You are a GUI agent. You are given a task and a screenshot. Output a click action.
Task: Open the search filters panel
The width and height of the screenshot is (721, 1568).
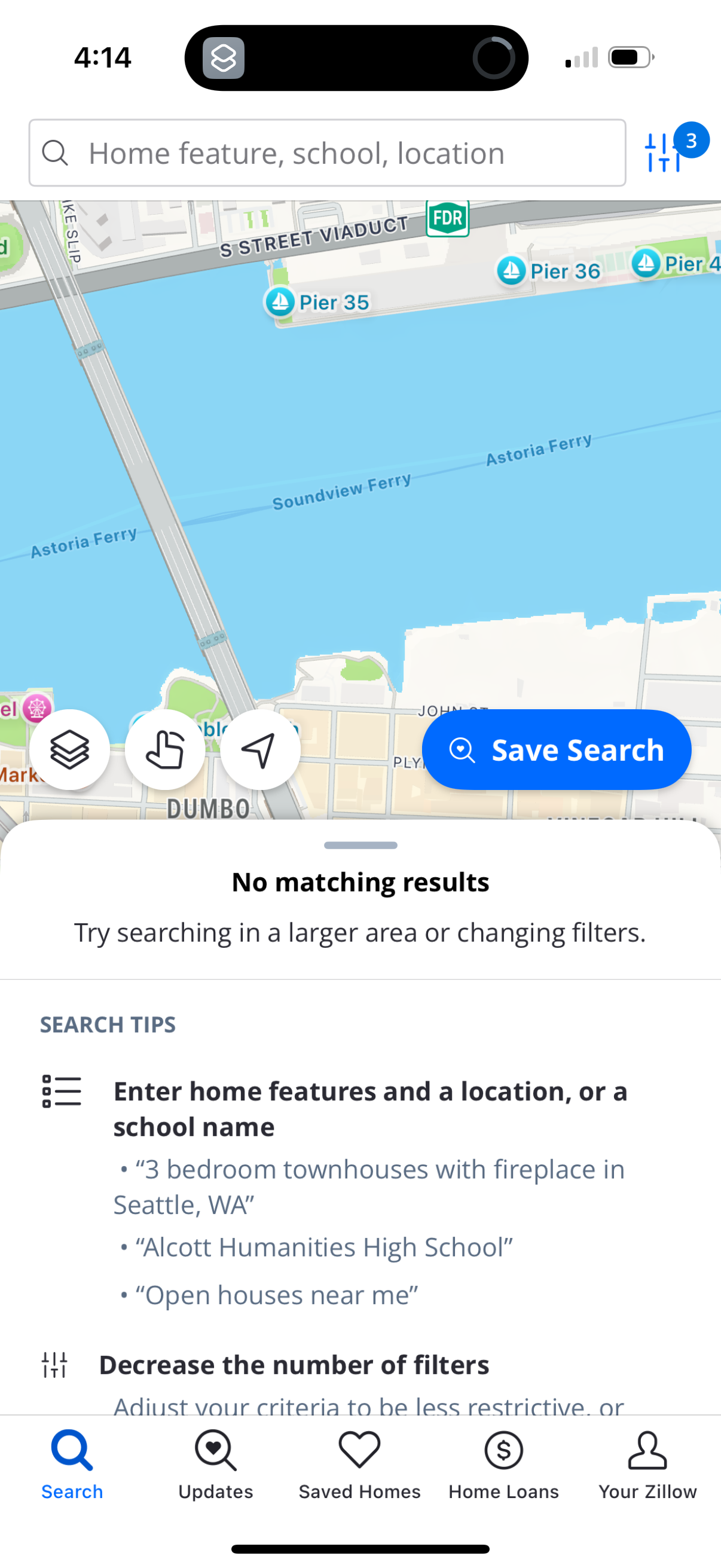[x=665, y=153]
